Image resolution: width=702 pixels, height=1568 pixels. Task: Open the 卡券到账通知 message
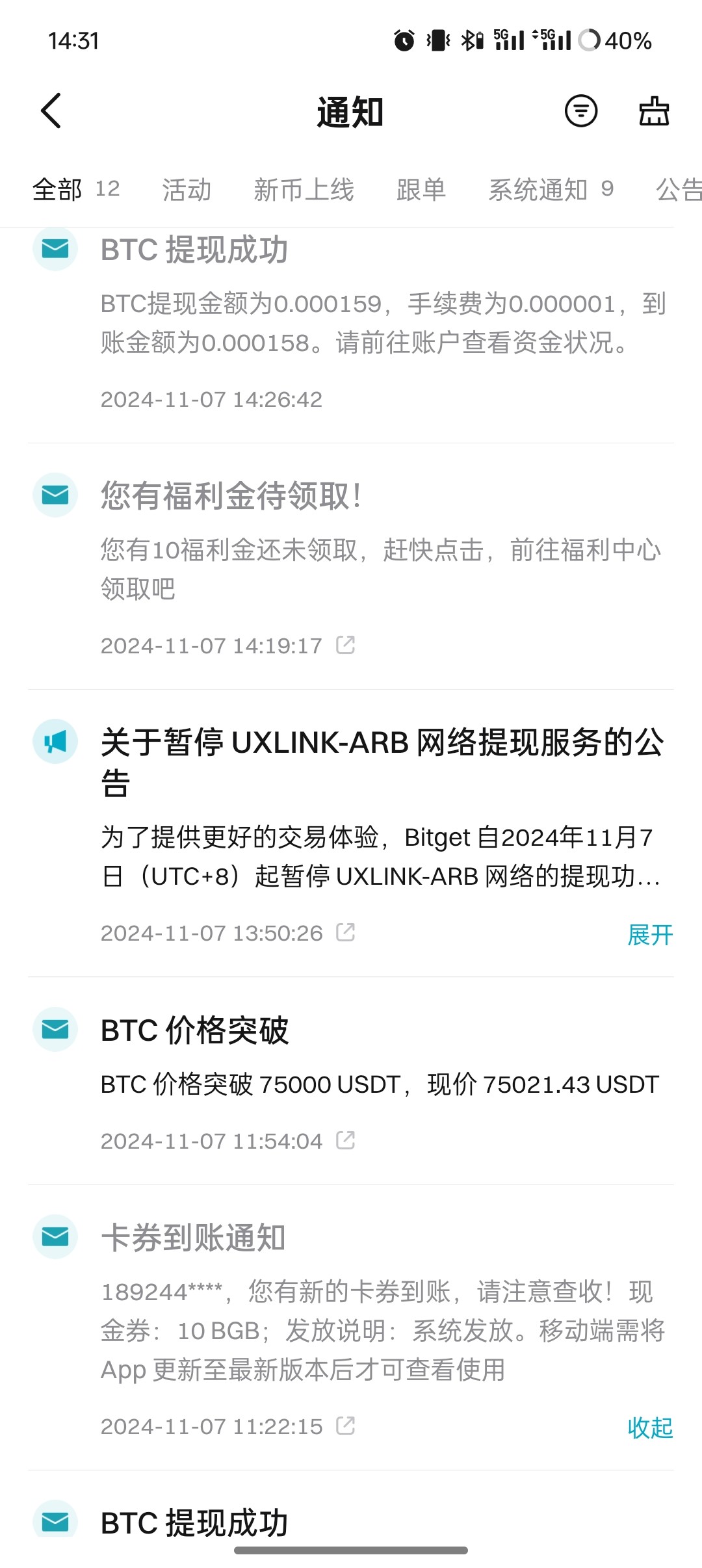[351, 1327]
